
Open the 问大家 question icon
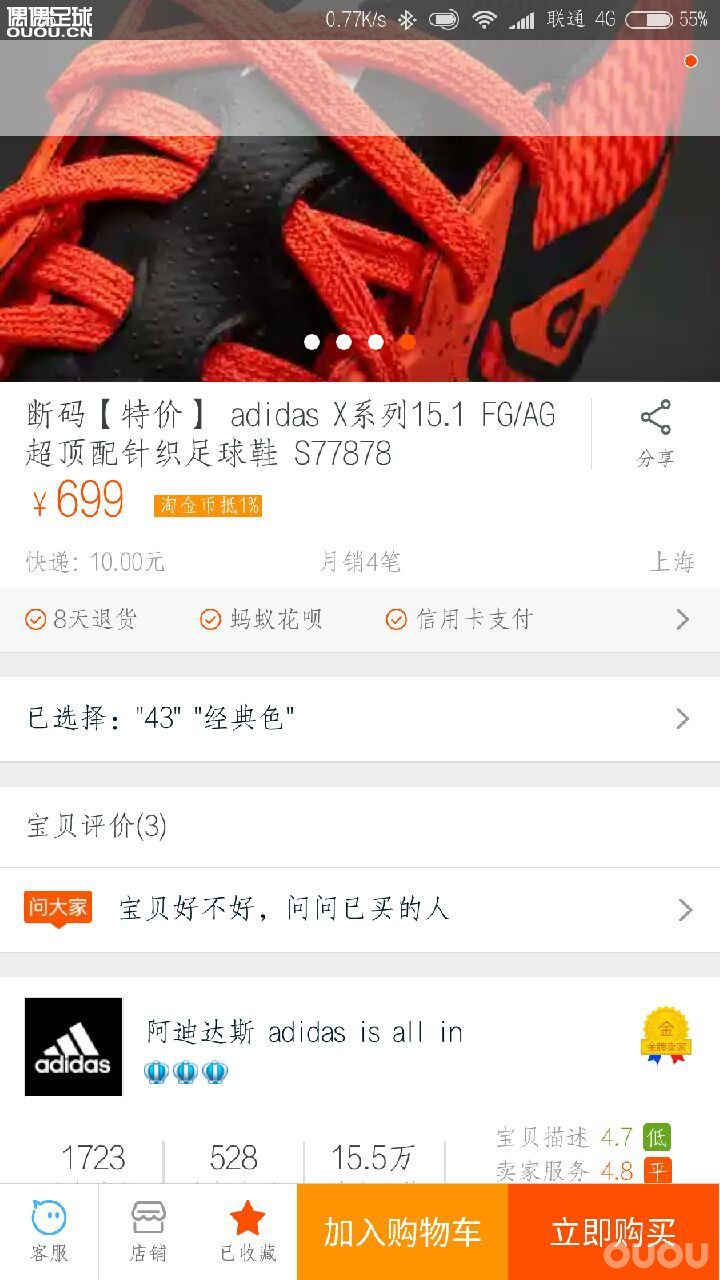point(57,908)
